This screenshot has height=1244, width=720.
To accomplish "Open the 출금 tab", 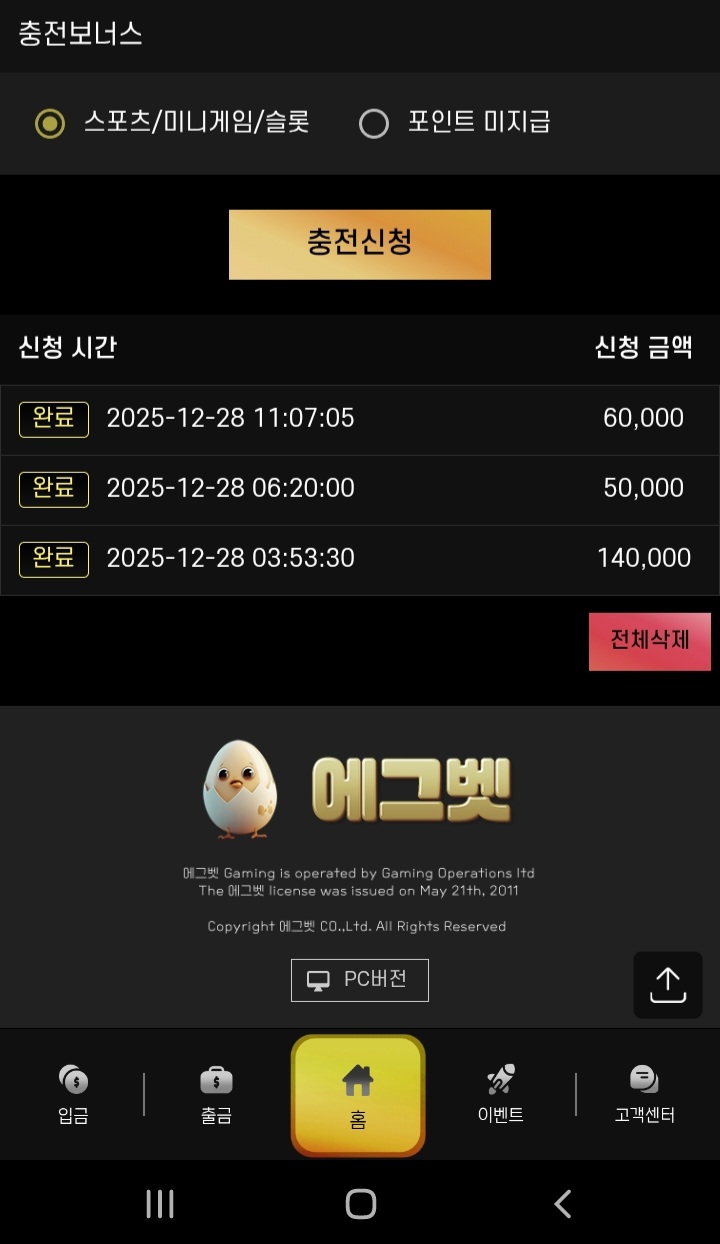I will (x=216, y=1095).
